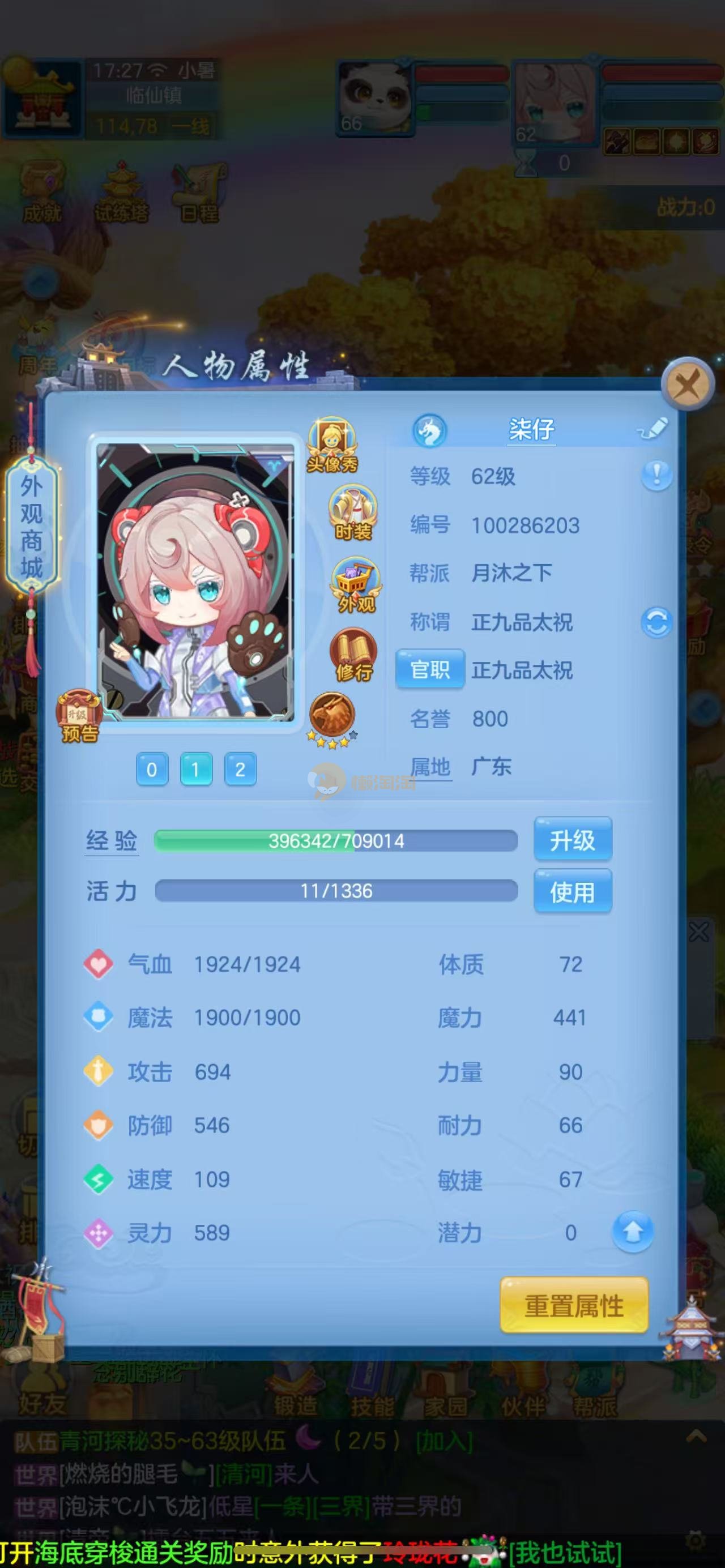Tap the 升级 level-up button
This screenshot has height=1568, width=725.
click(572, 840)
